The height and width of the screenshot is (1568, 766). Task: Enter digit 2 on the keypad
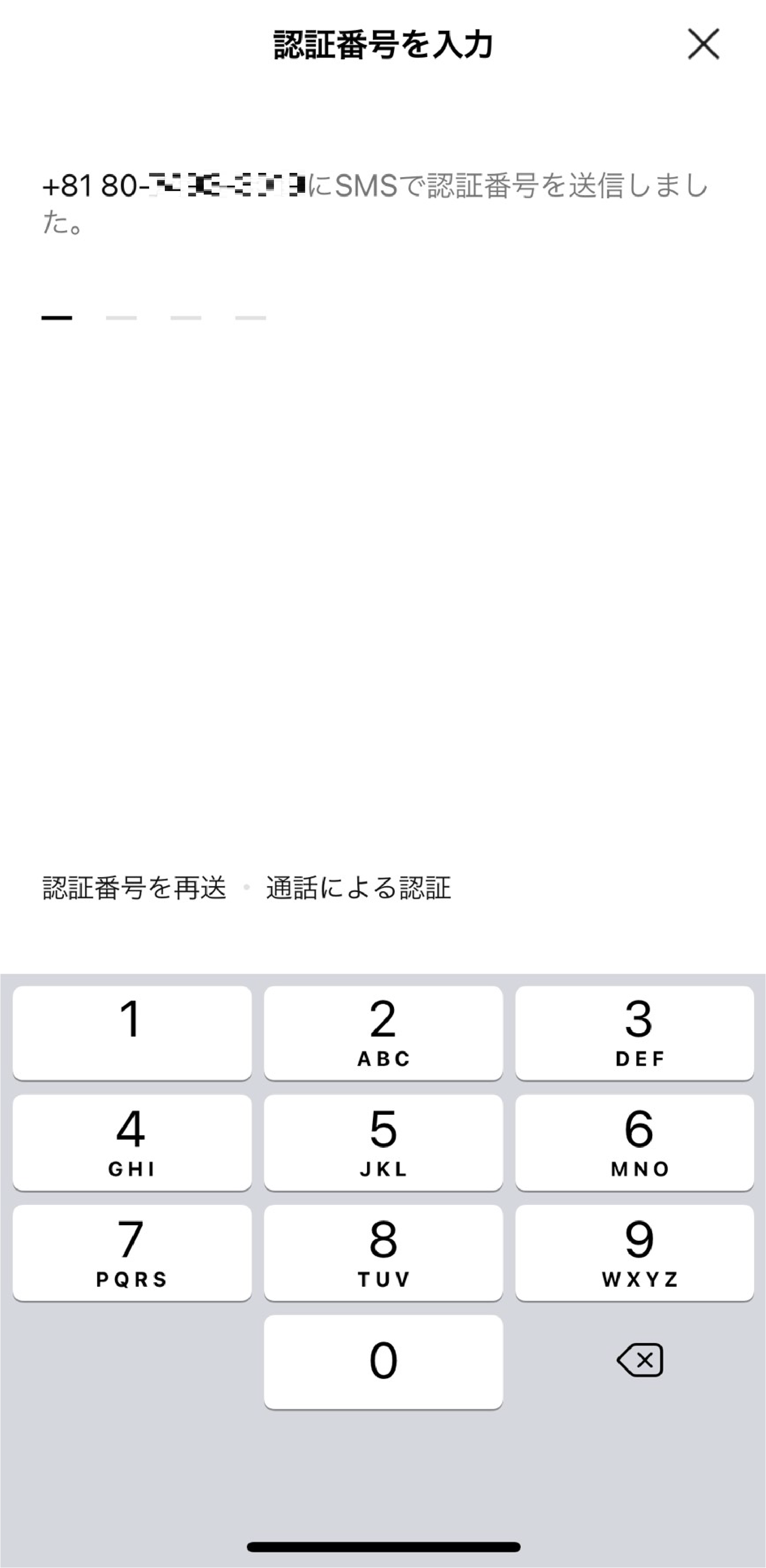[383, 1033]
